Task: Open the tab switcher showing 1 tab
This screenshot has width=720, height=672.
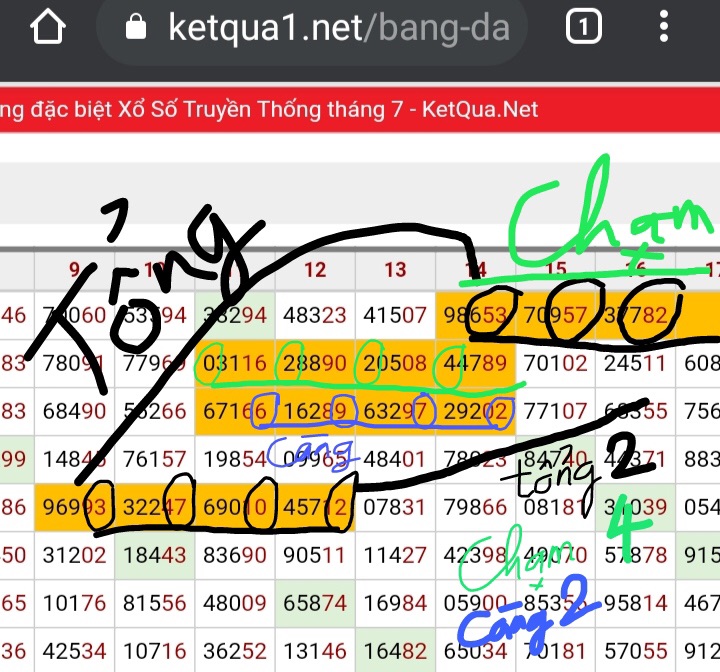Action: point(583,28)
